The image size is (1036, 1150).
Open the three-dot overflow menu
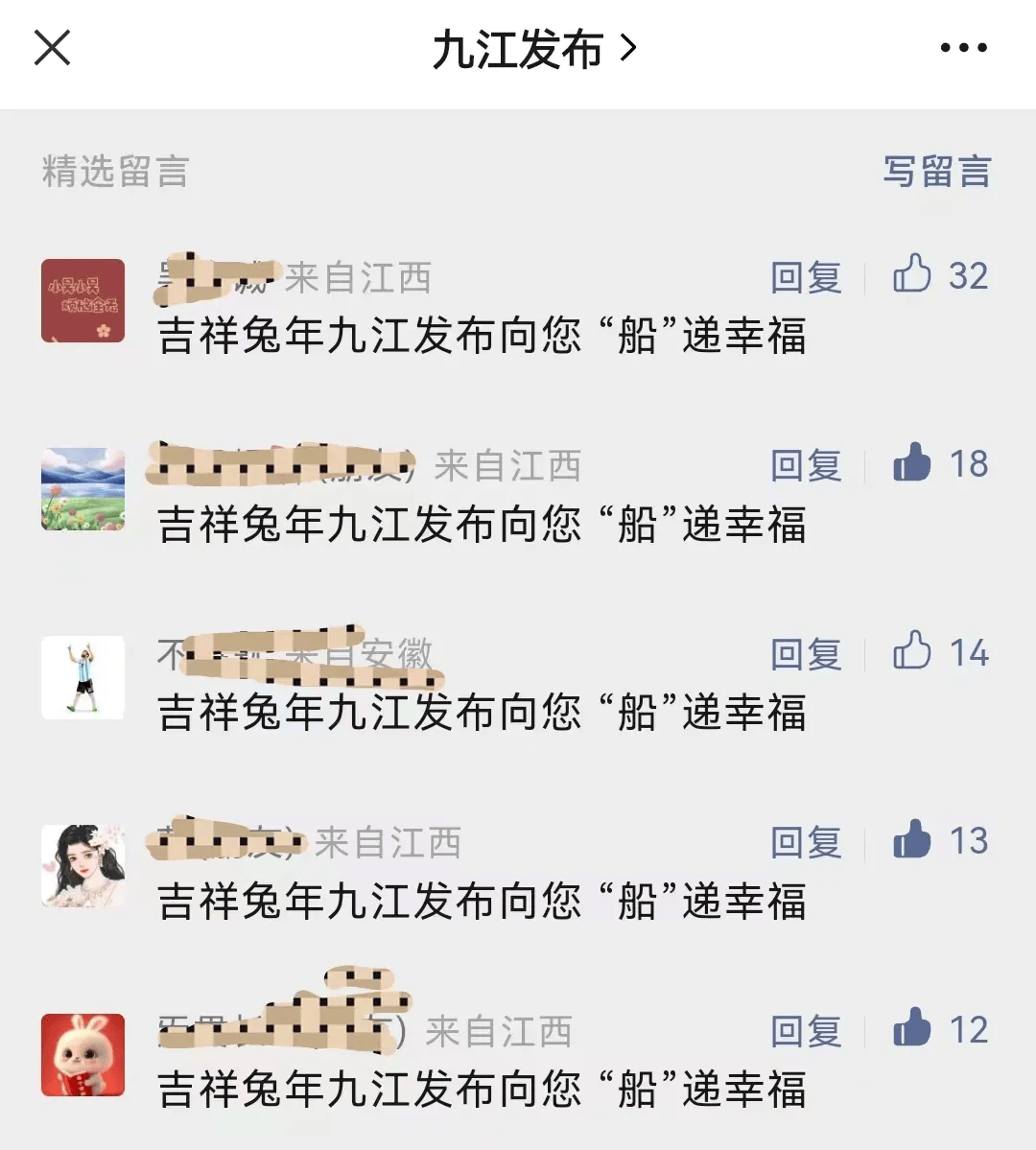[963, 48]
